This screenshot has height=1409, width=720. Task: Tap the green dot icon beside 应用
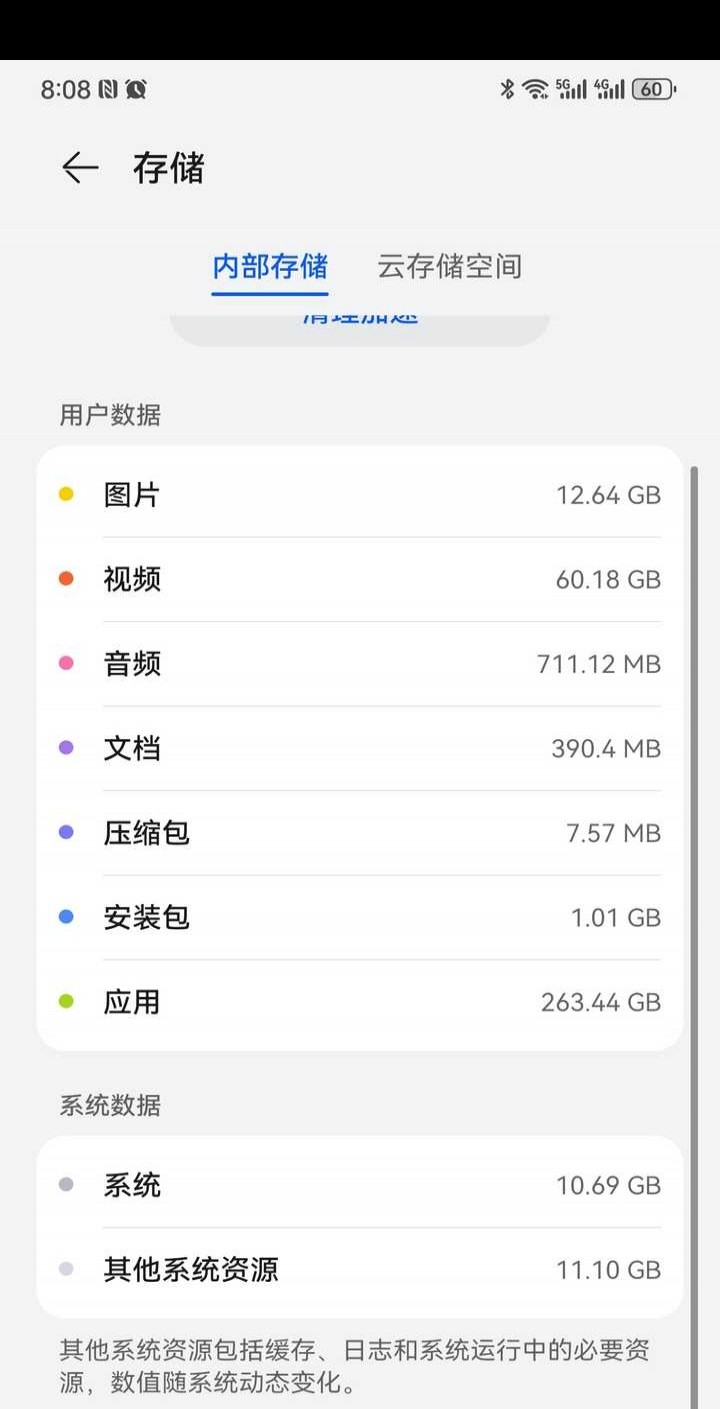66,1002
